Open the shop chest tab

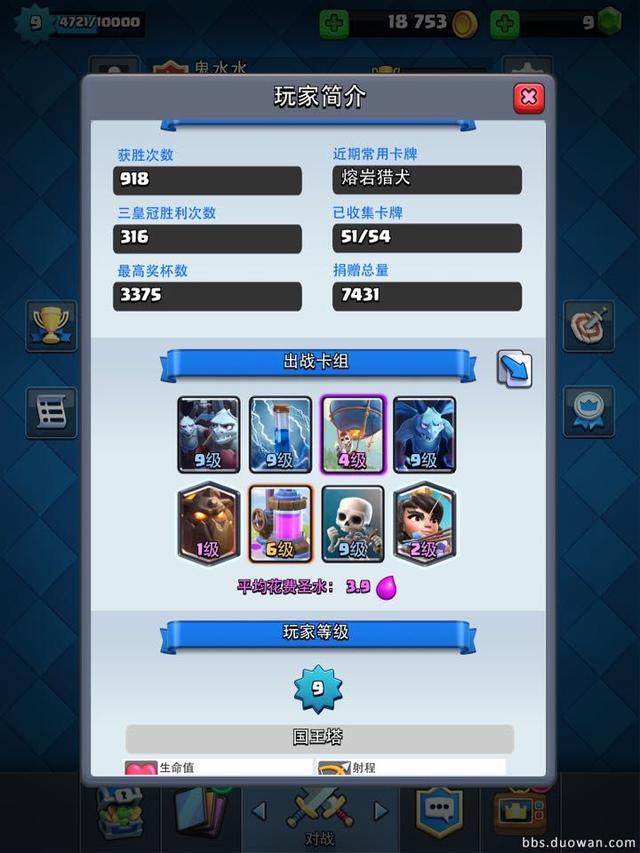(120, 810)
